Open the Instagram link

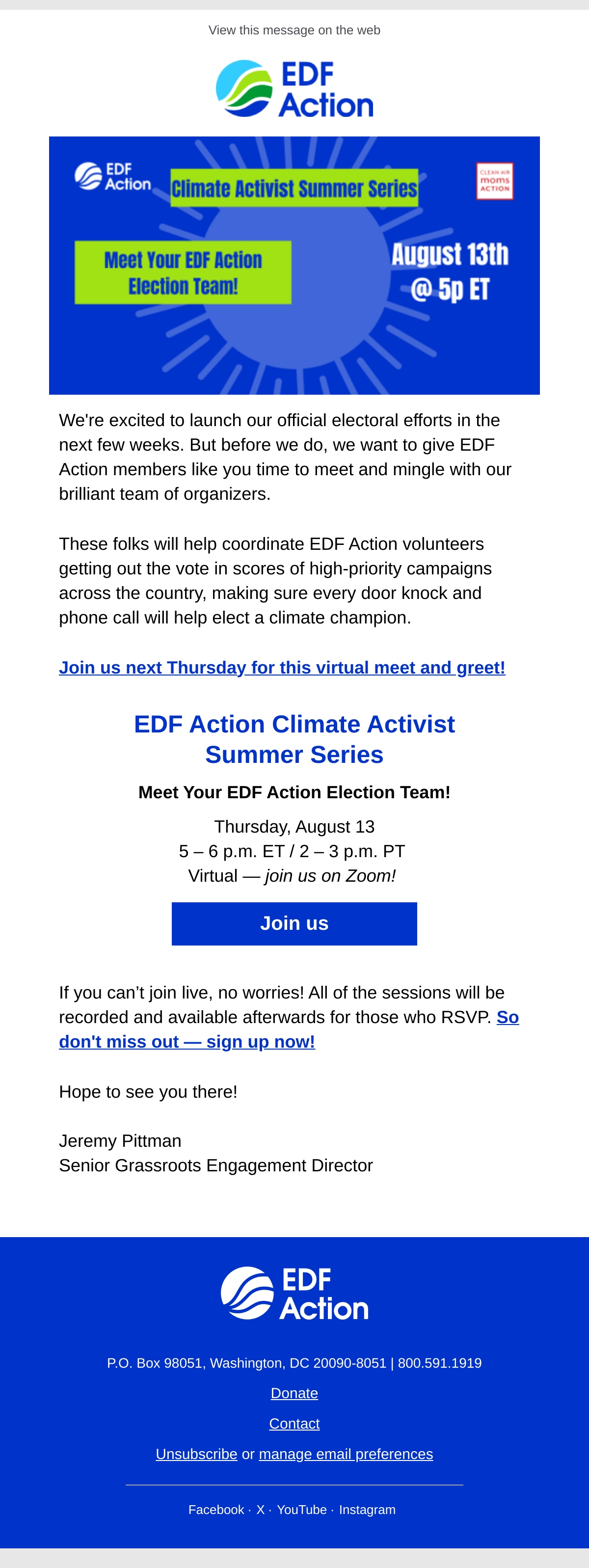pos(368,1510)
